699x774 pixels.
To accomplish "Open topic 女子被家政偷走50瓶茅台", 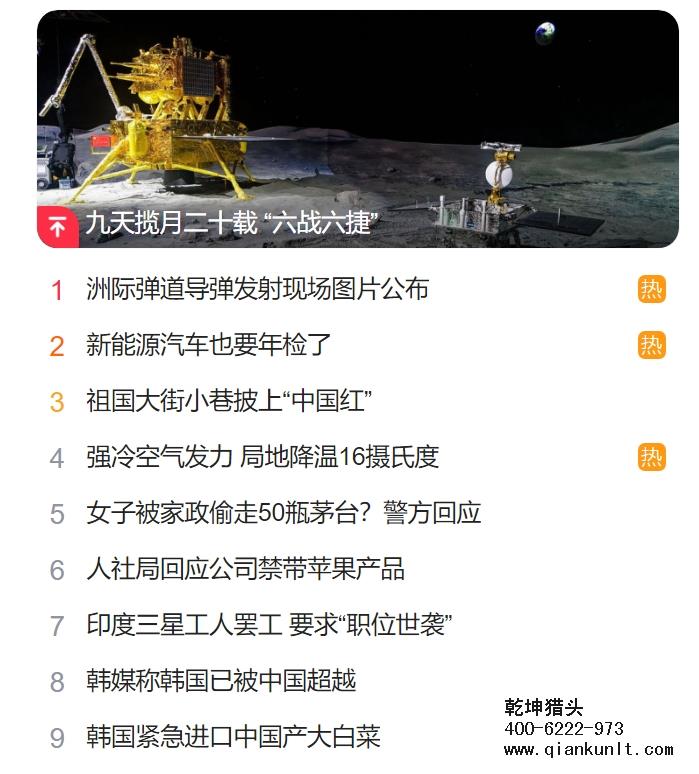I will click(283, 514).
